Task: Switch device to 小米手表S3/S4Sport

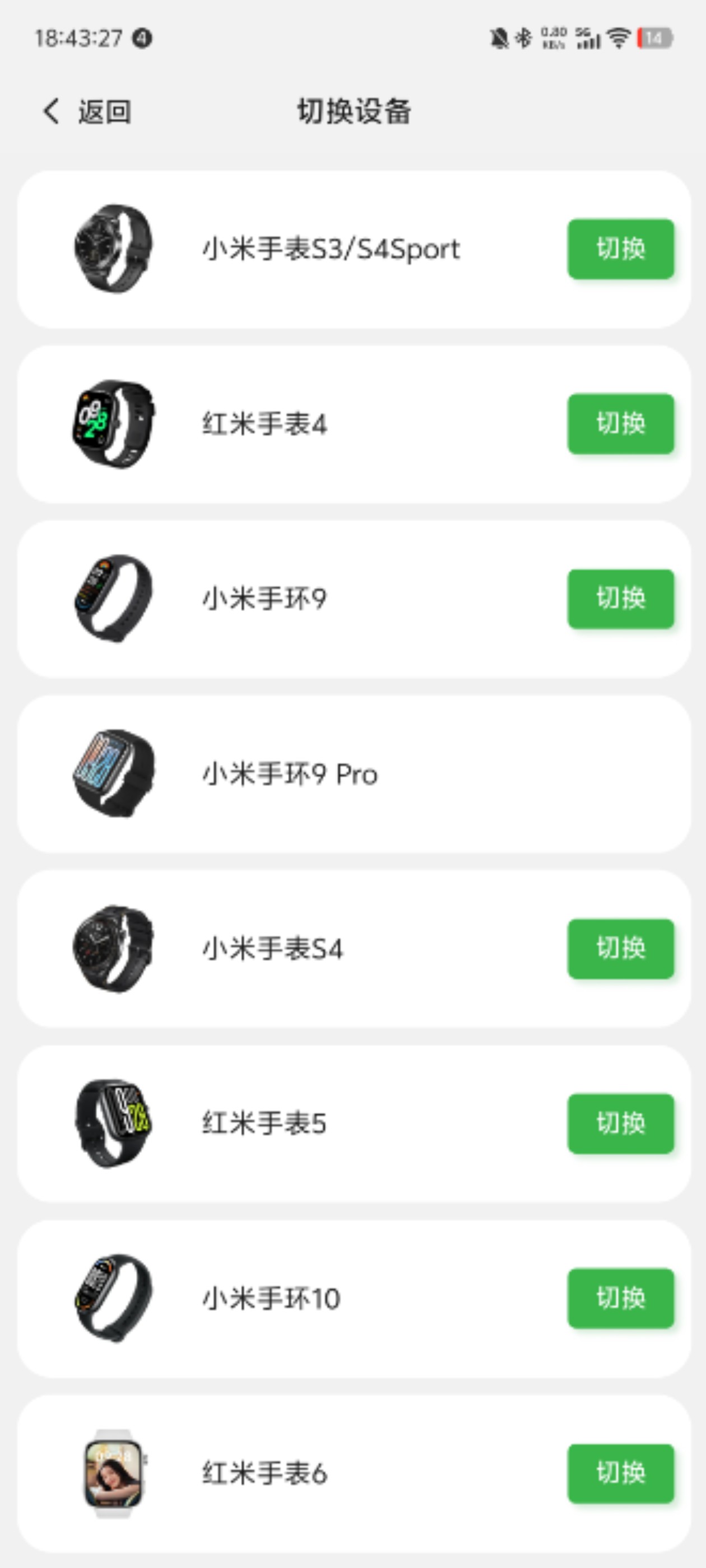Action: 620,249
